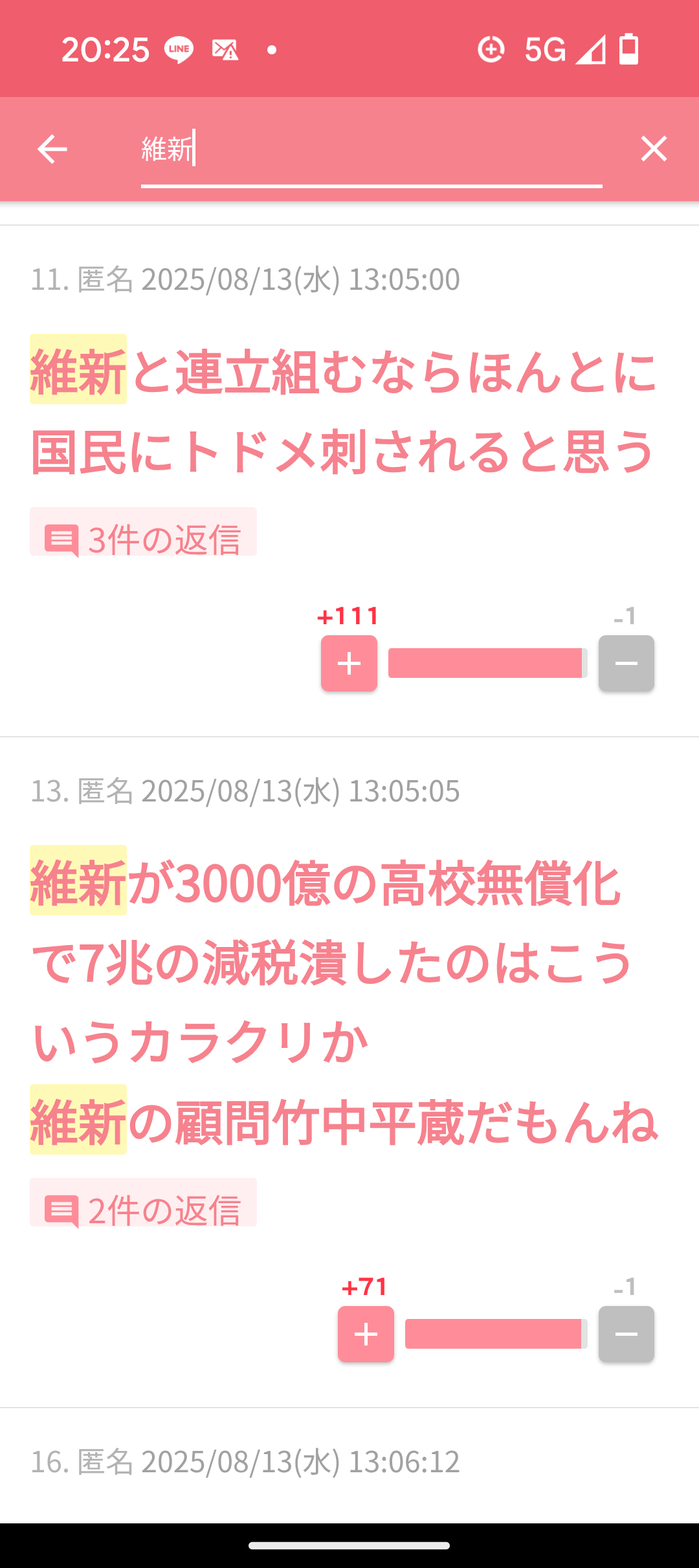View the 2件の返信 replies on comment 13

[x=144, y=1207]
